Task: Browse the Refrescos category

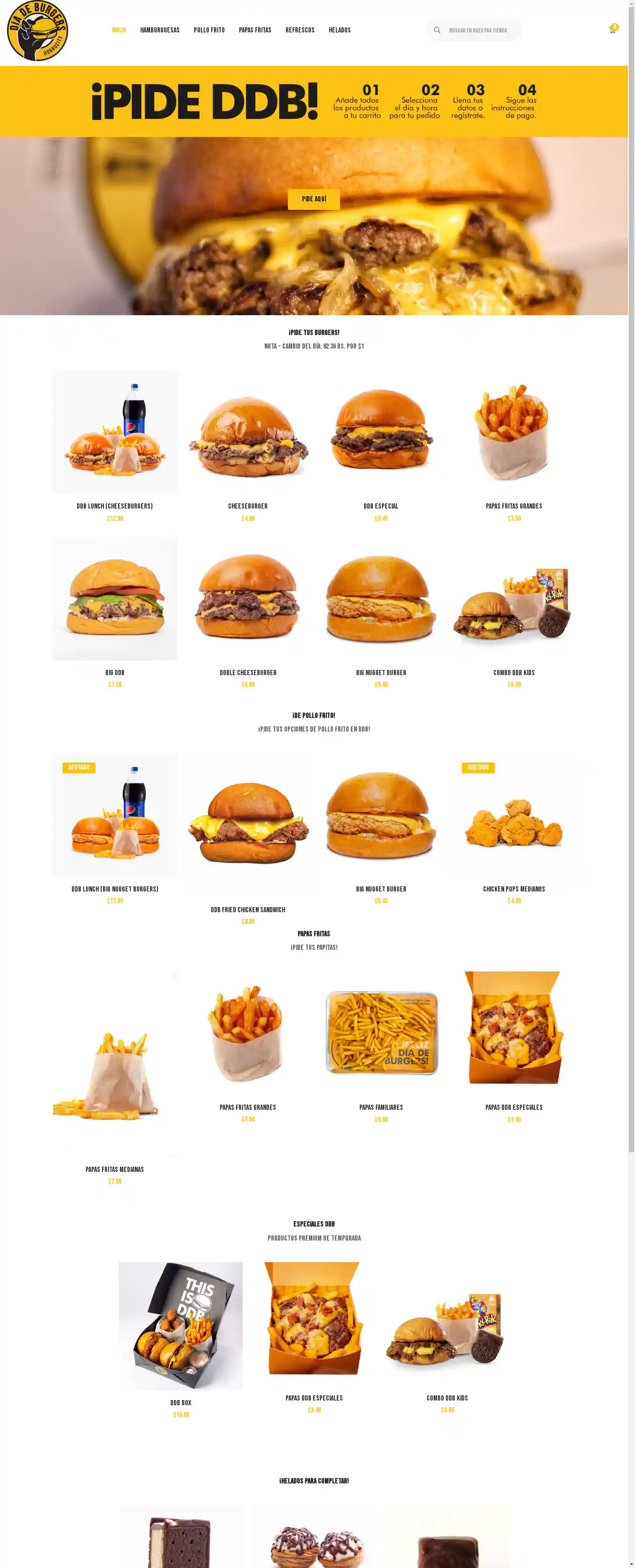Action: (x=300, y=30)
